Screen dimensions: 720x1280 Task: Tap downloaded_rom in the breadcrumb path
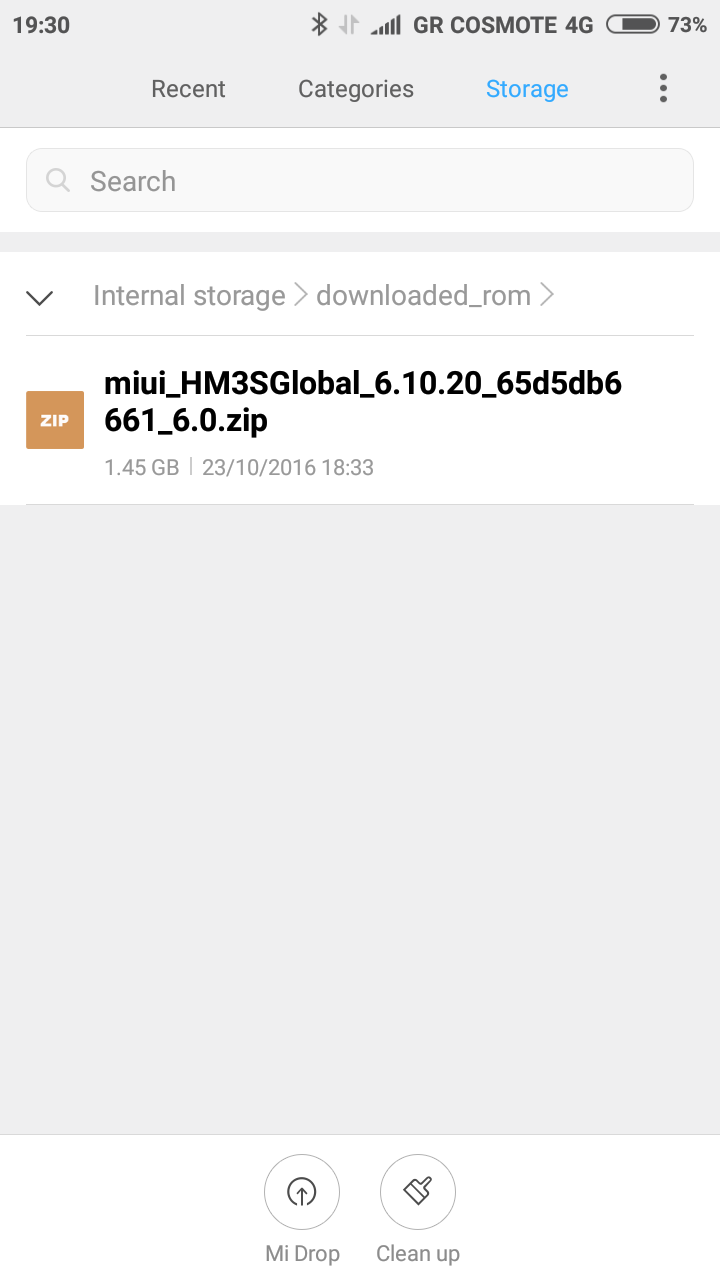click(x=423, y=296)
